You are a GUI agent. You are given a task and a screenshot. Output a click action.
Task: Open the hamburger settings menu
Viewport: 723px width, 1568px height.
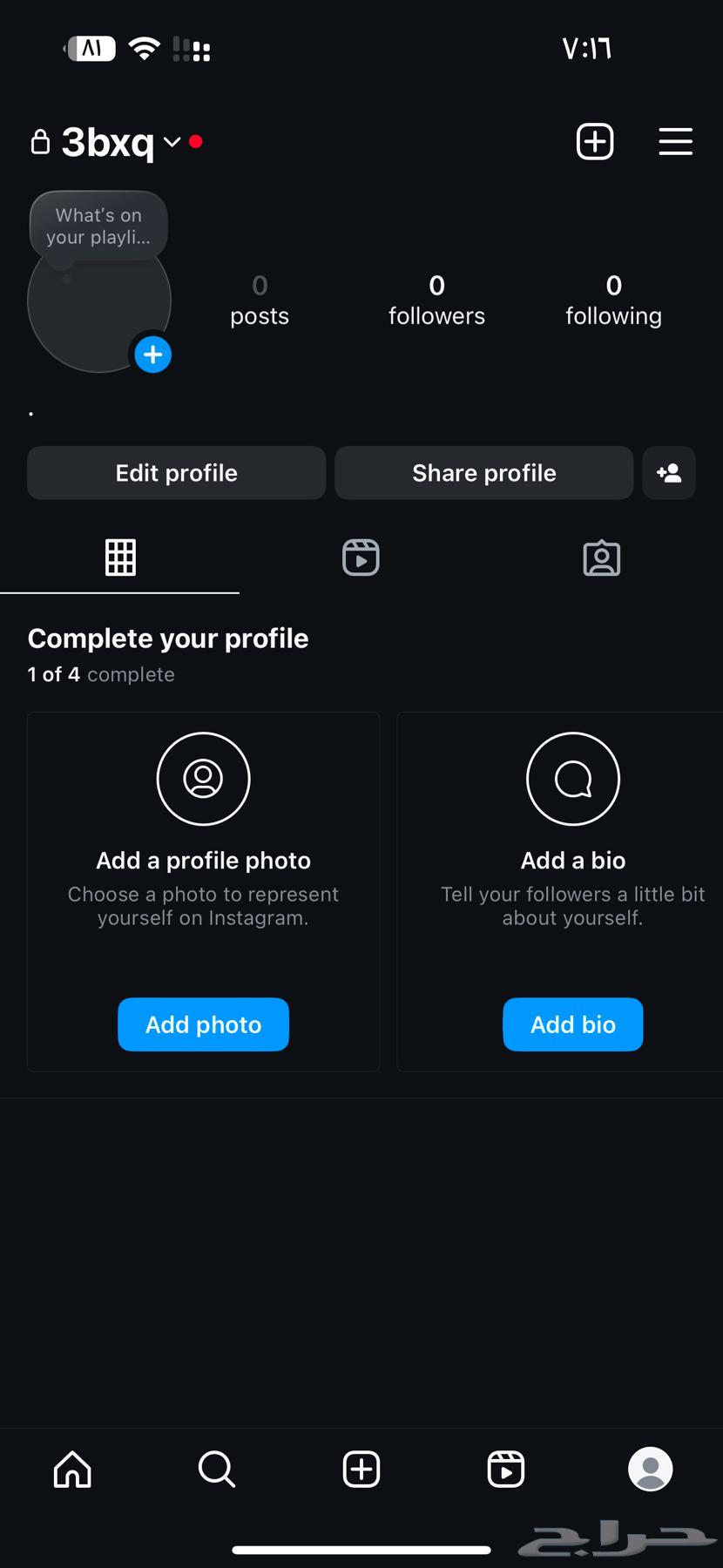pos(675,141)
